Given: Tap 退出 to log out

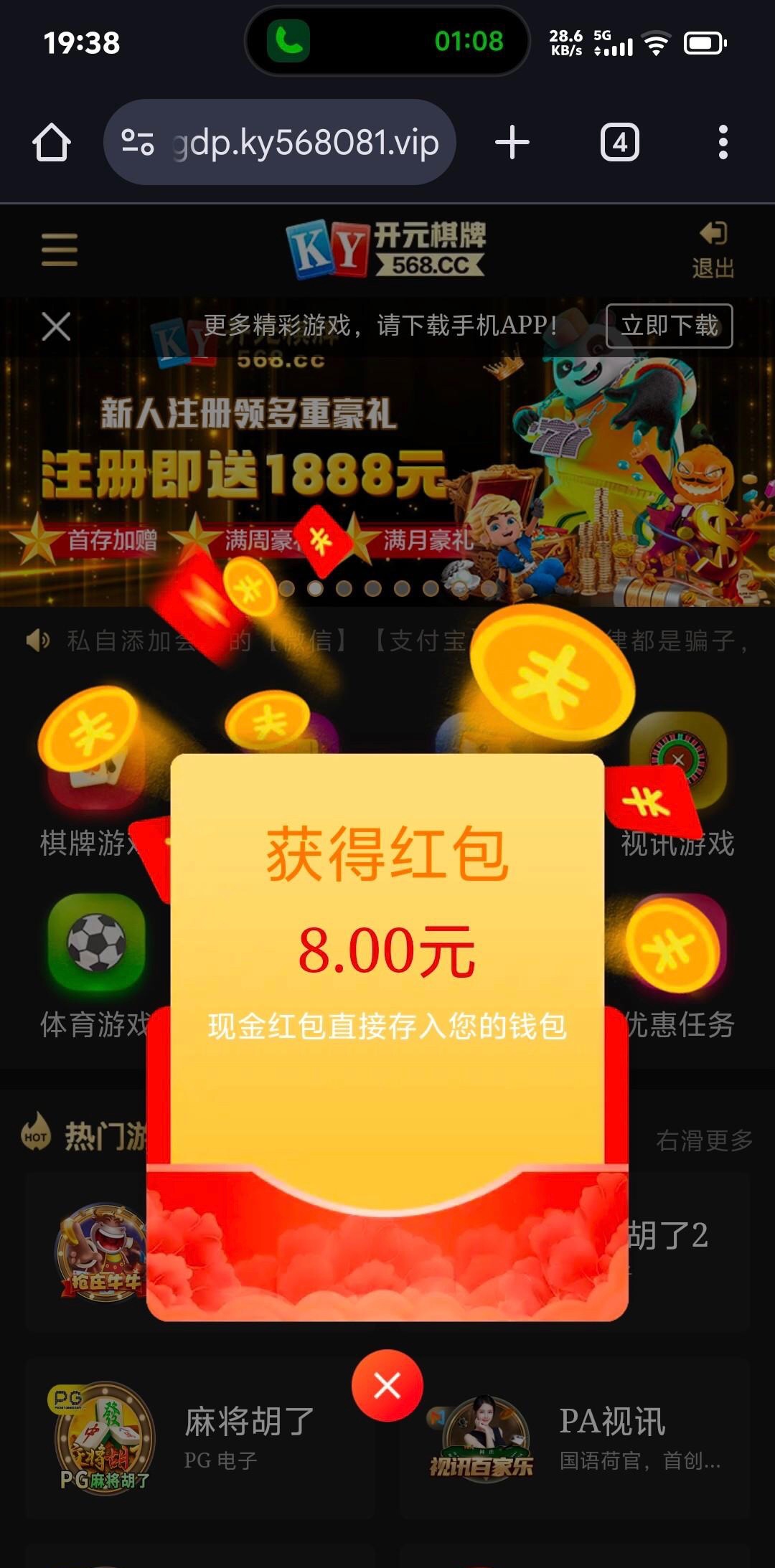Looking at the screenshot, I should point(713,250).
